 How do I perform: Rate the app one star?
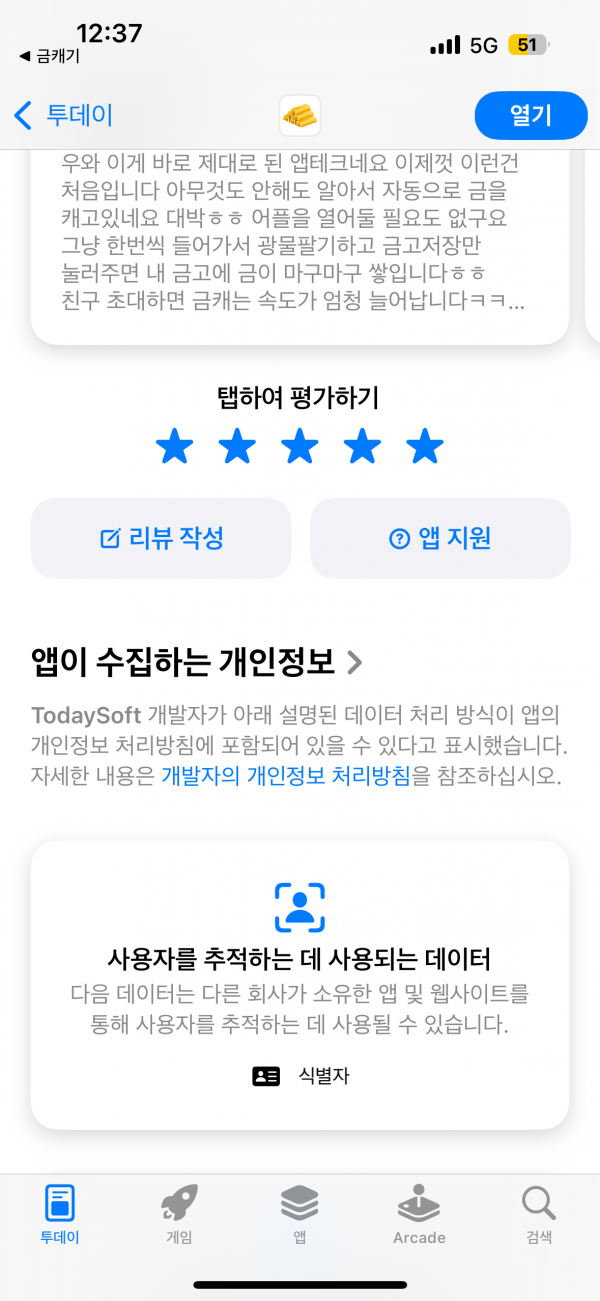point(174,447)
